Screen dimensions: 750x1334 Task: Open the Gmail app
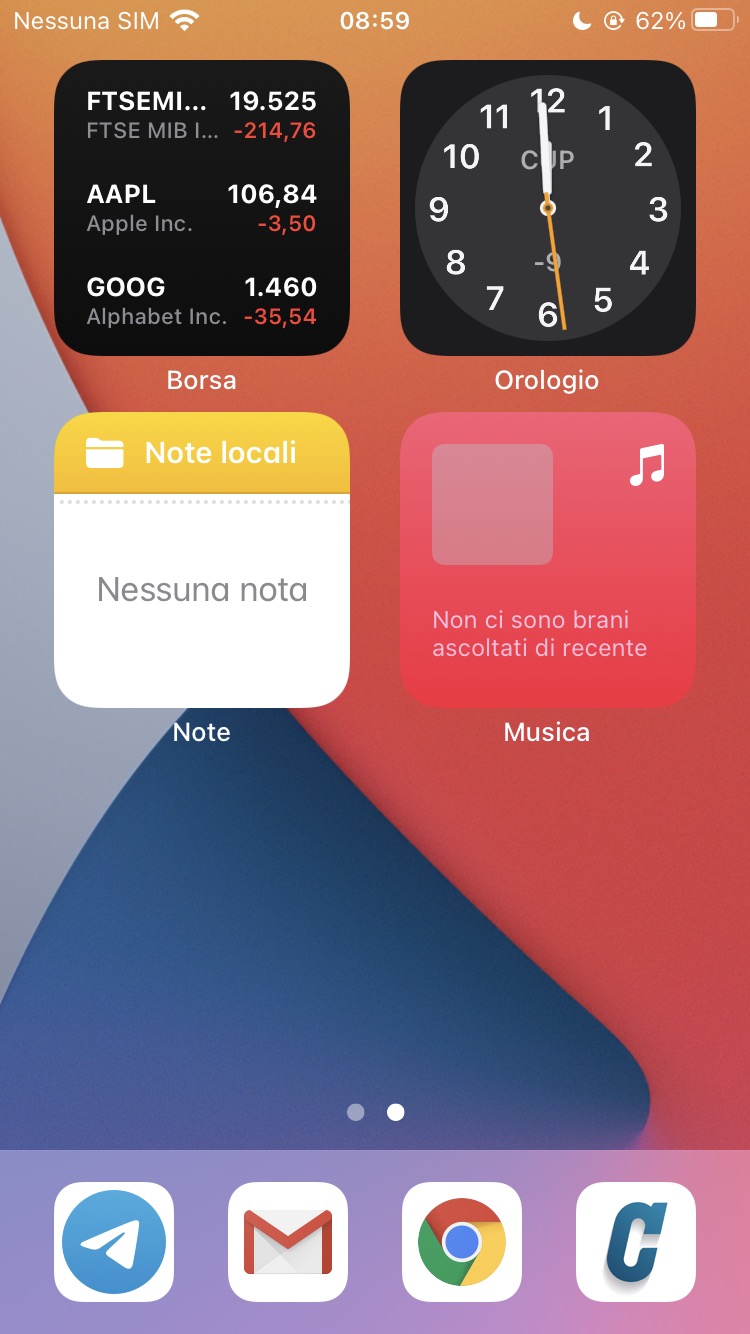pyautogui.click(x=288, y=1242)
